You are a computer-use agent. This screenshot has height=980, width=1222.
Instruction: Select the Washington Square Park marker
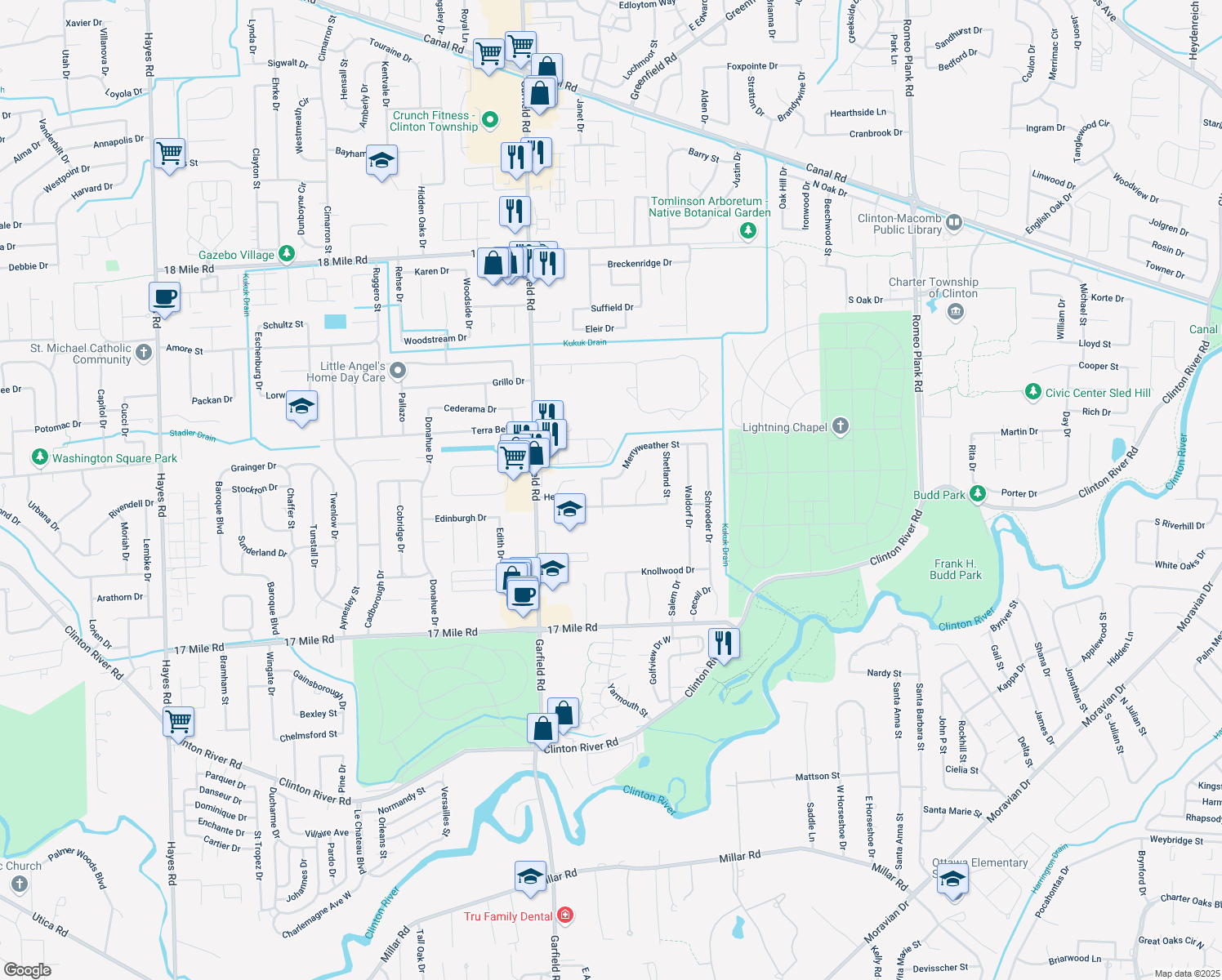pos(39,457)
